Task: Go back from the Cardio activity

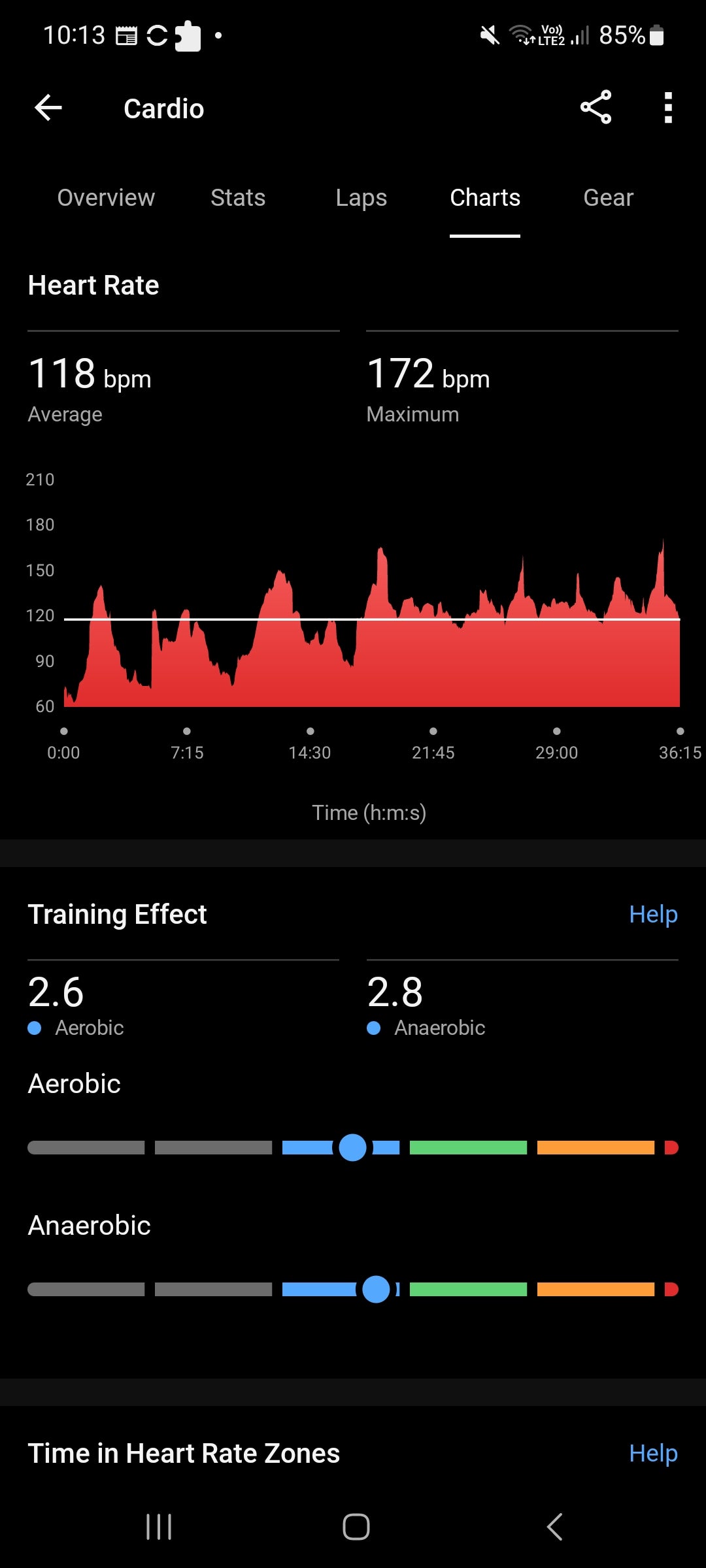Action: coord(48,108)
